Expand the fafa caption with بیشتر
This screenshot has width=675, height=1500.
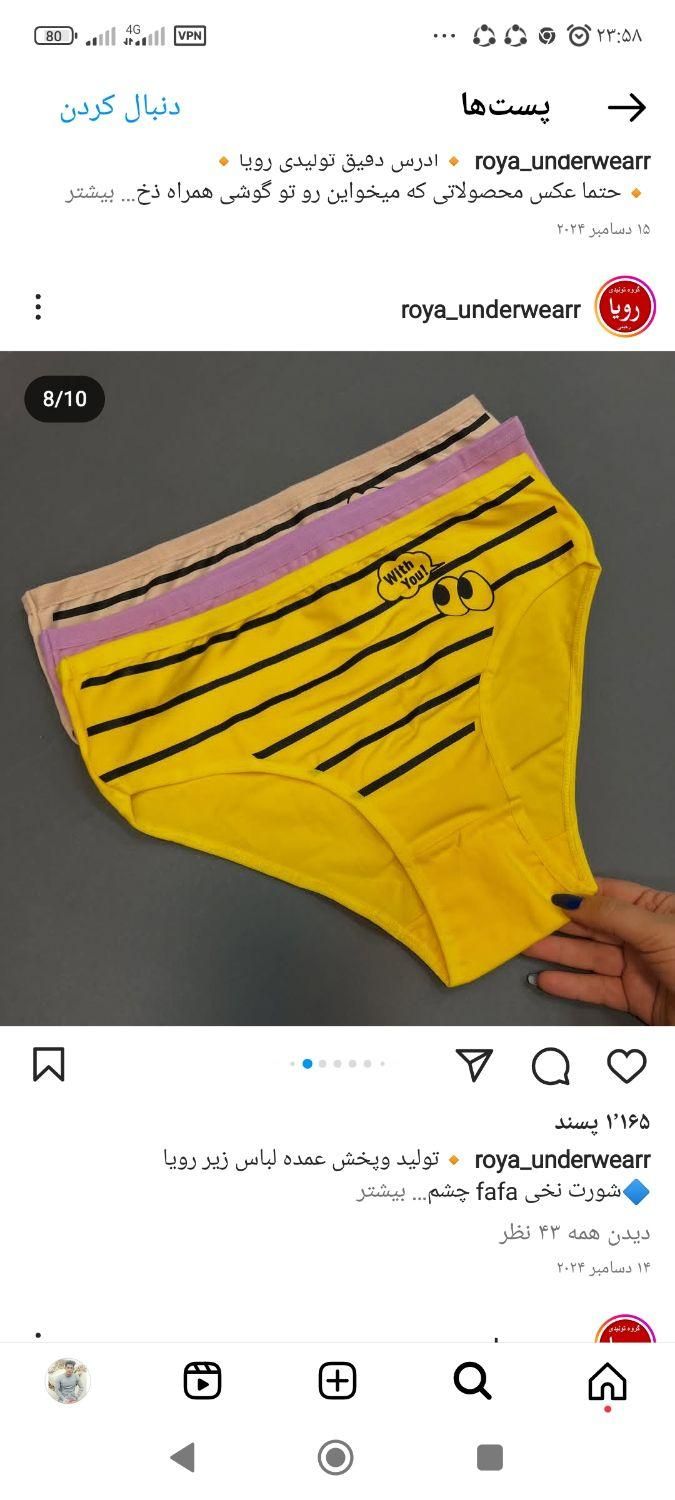coord(380,1192)
